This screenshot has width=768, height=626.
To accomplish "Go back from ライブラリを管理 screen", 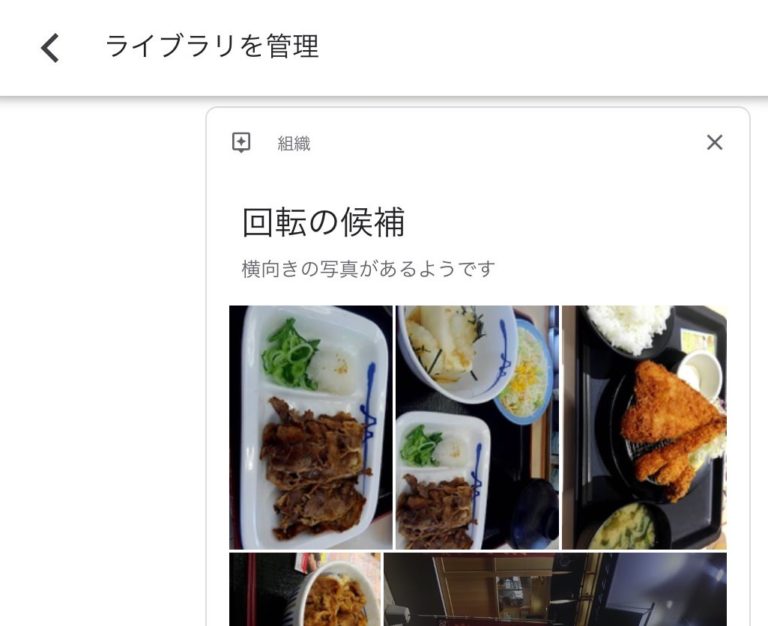I will point(50,47).
